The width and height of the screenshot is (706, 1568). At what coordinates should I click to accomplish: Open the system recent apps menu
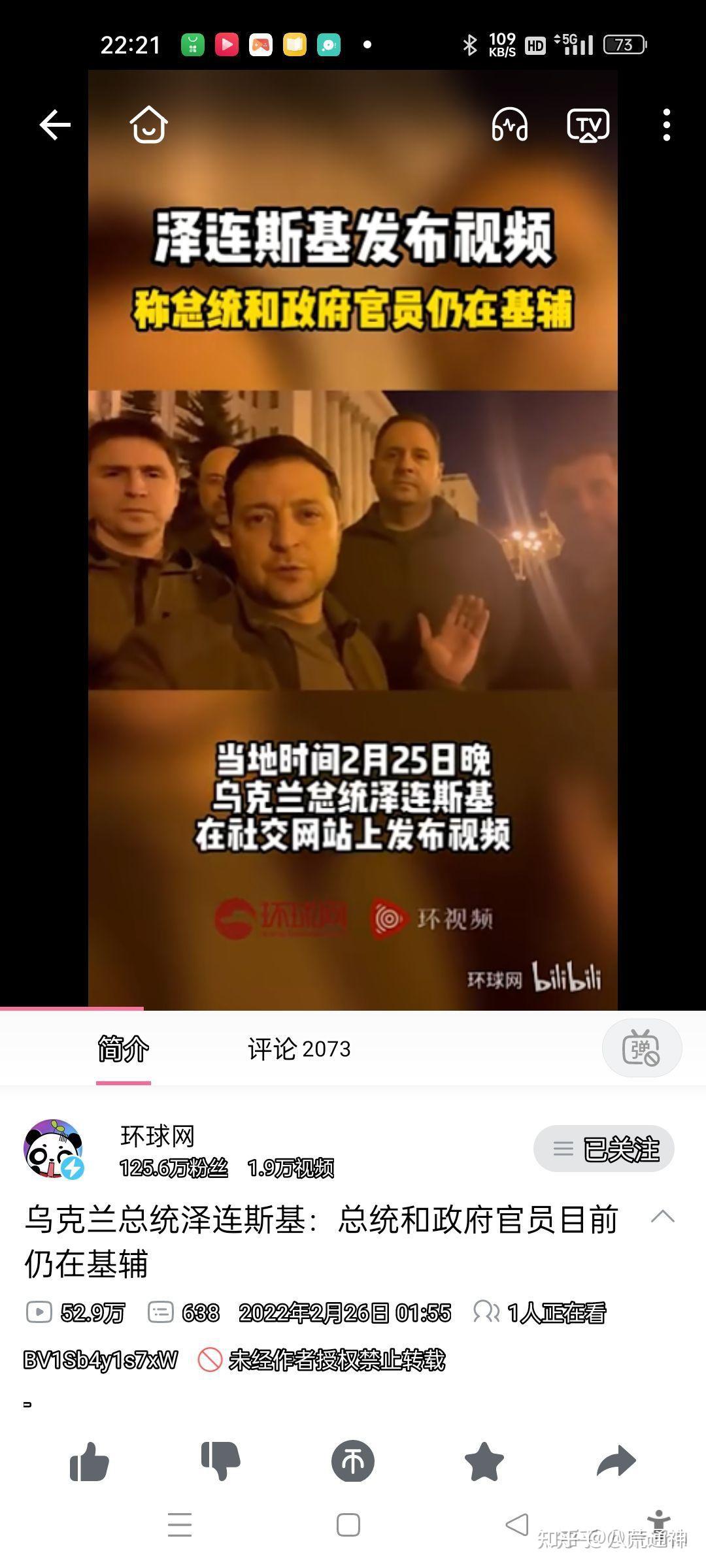pos(180,1525)
